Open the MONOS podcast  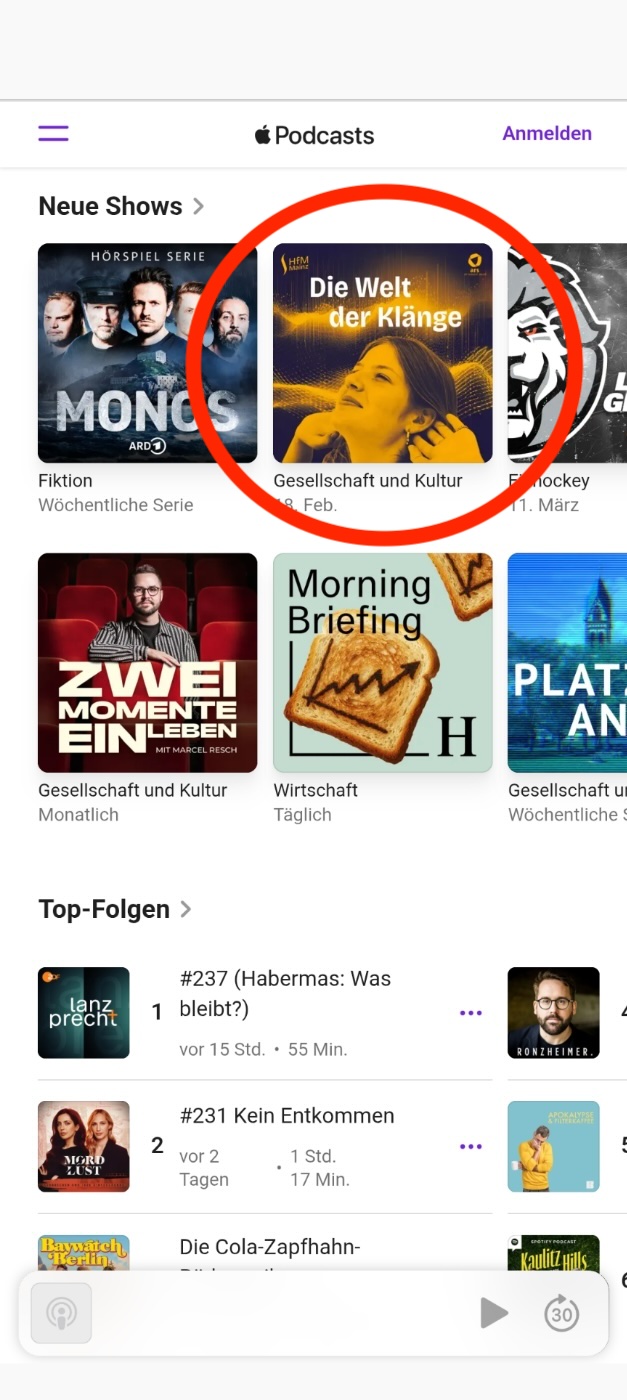point(147,353)
